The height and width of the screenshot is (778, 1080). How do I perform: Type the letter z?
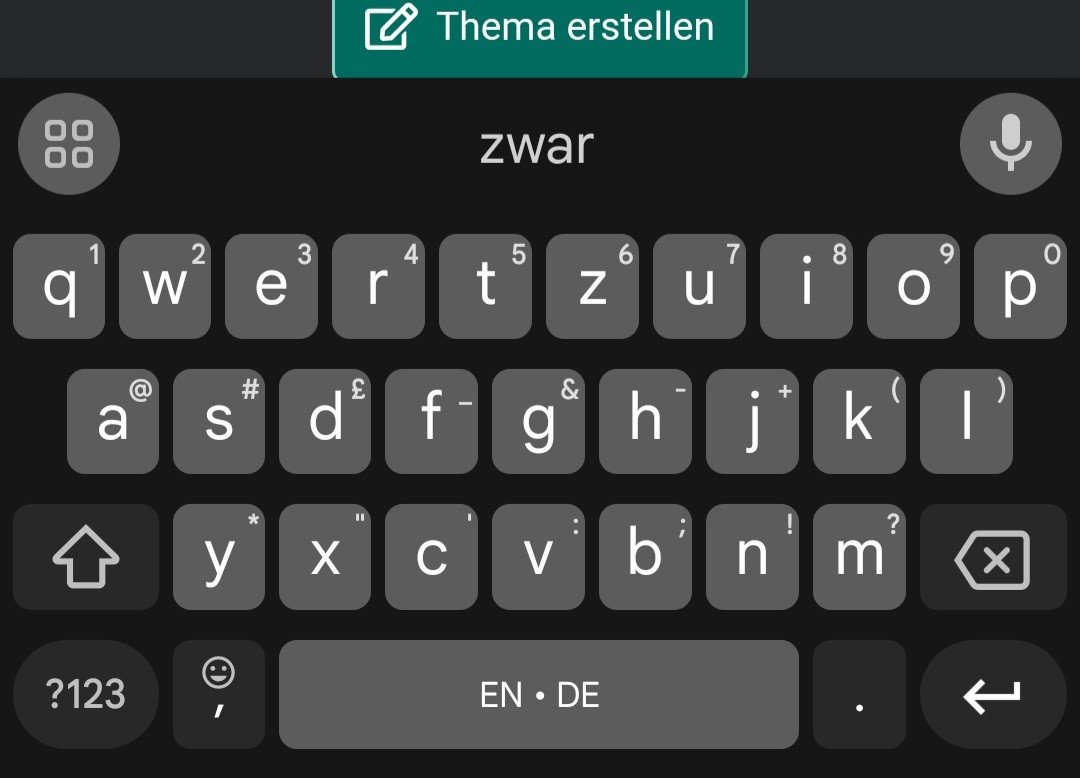(x=592, y=286)
